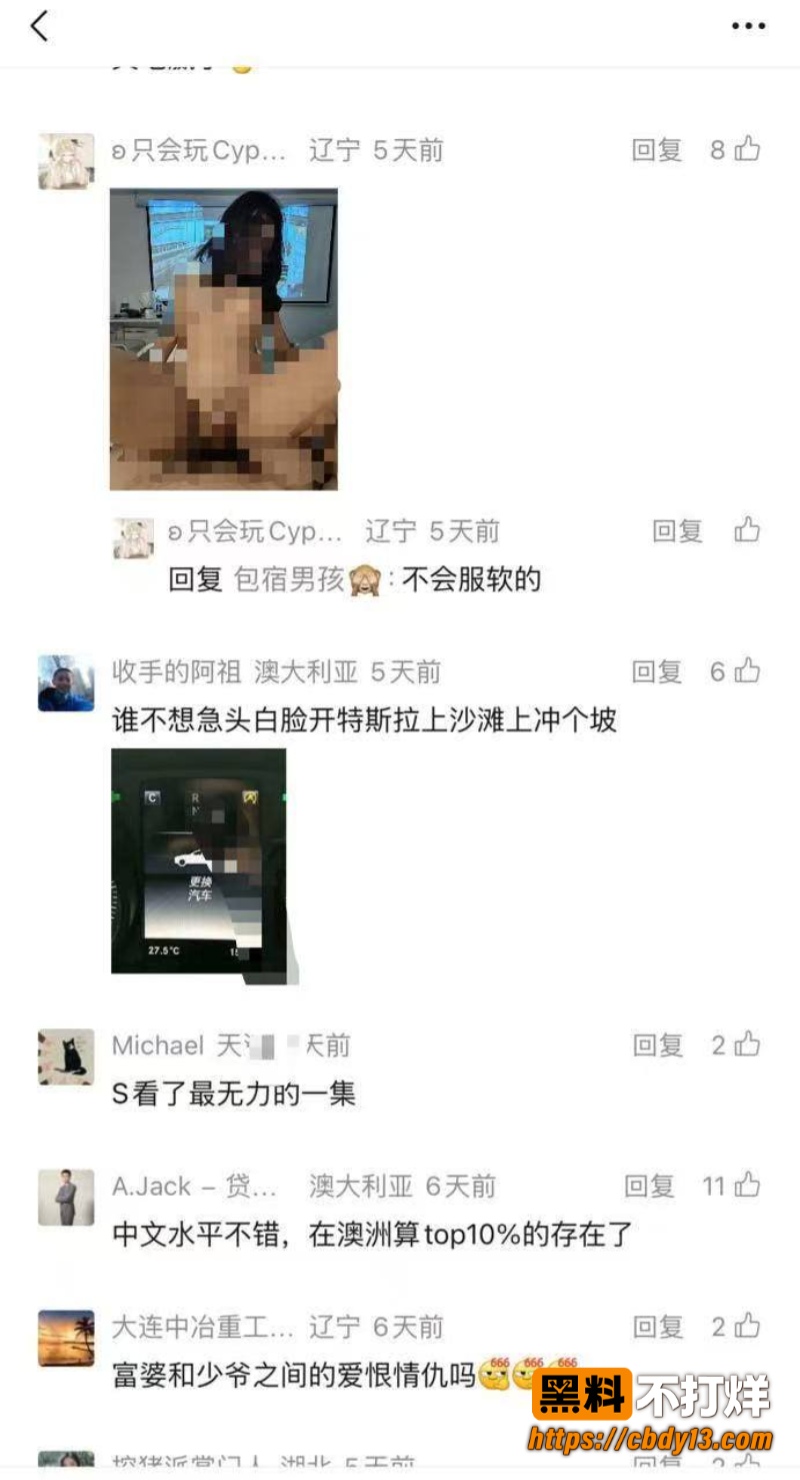
Task: Reply to 大连中冶重工's comment
Action: click(657, 1328)
